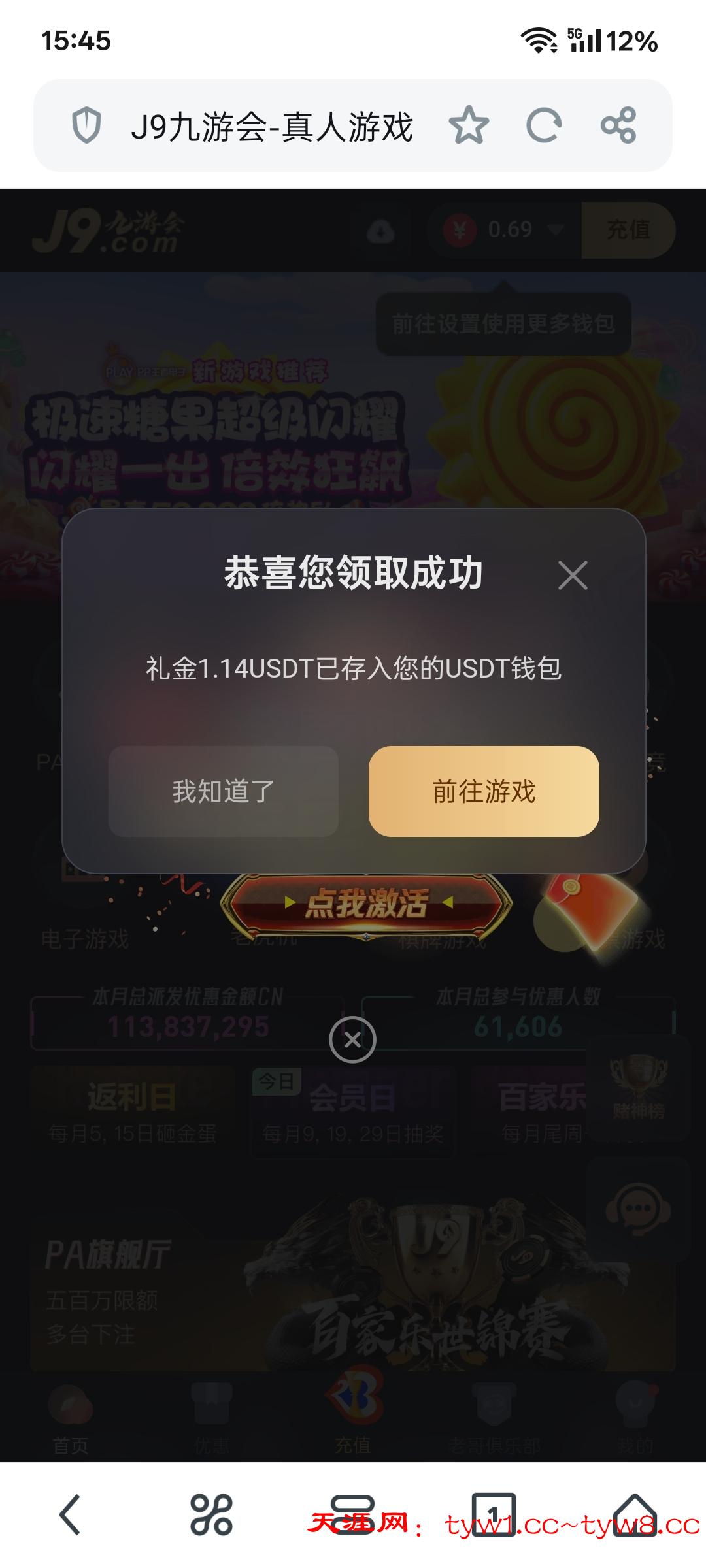Go to games via 前往游戏
The width and height of the screenshot is (706, 1568).
click(x=484, y=791)
